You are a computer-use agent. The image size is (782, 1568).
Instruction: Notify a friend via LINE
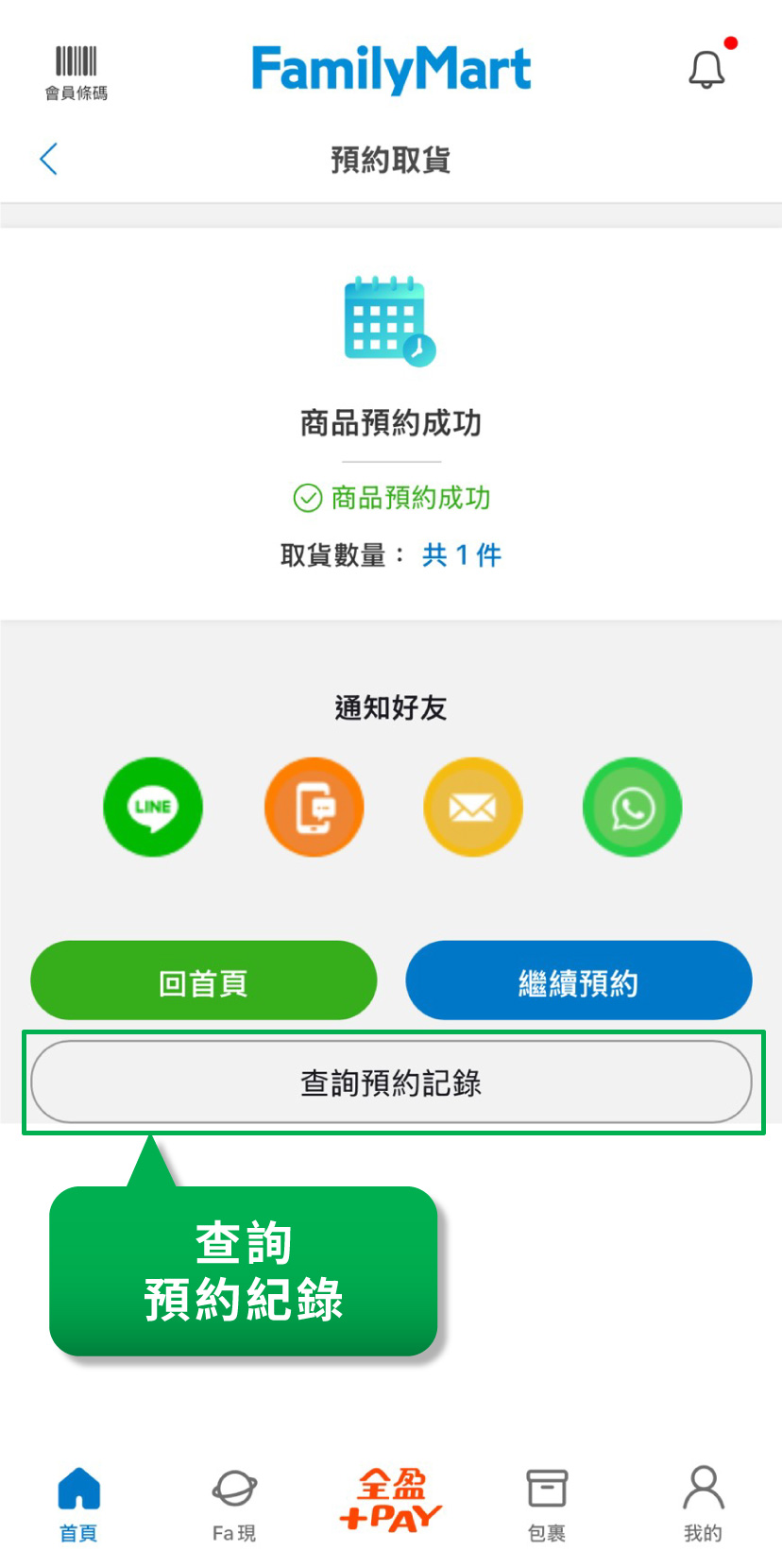click(x=153, y=807)
